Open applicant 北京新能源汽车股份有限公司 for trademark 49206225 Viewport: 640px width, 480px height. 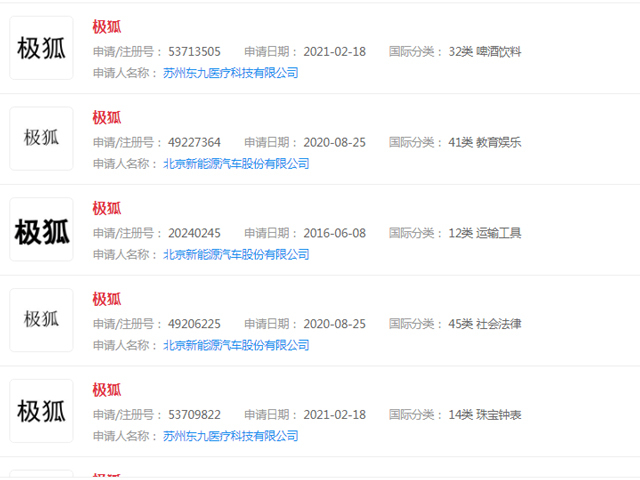pyautogui.click(x=236, y=345)
